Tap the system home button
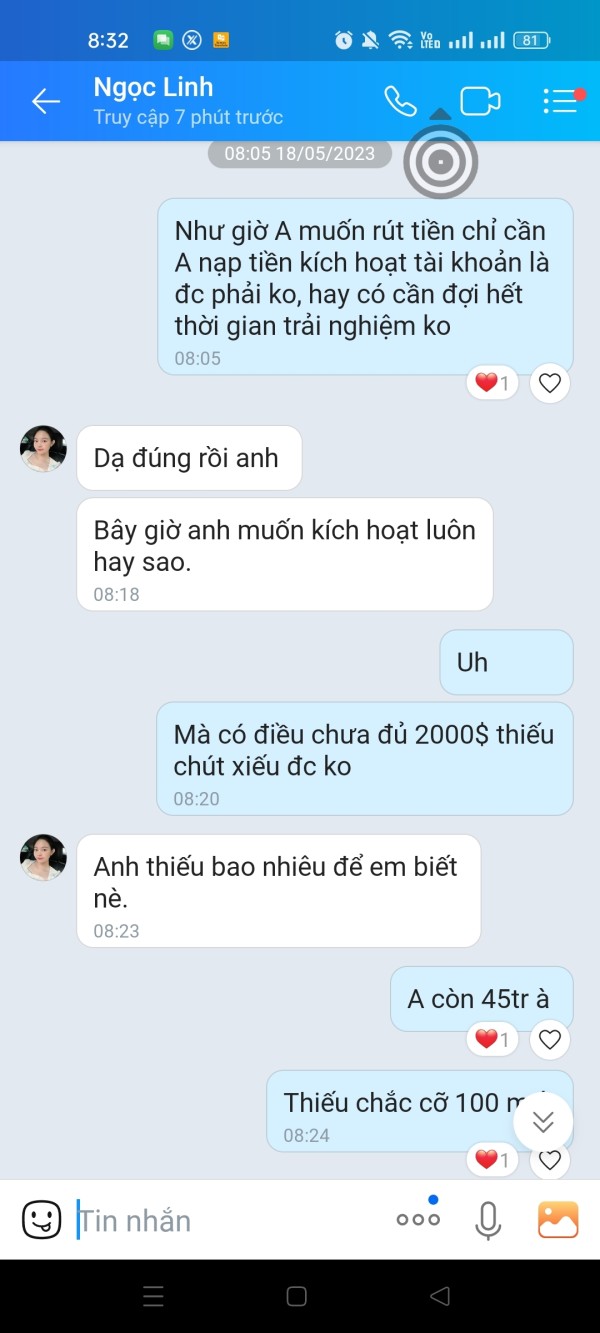This screenshot has height=1333, width=600. point(297,1296)
